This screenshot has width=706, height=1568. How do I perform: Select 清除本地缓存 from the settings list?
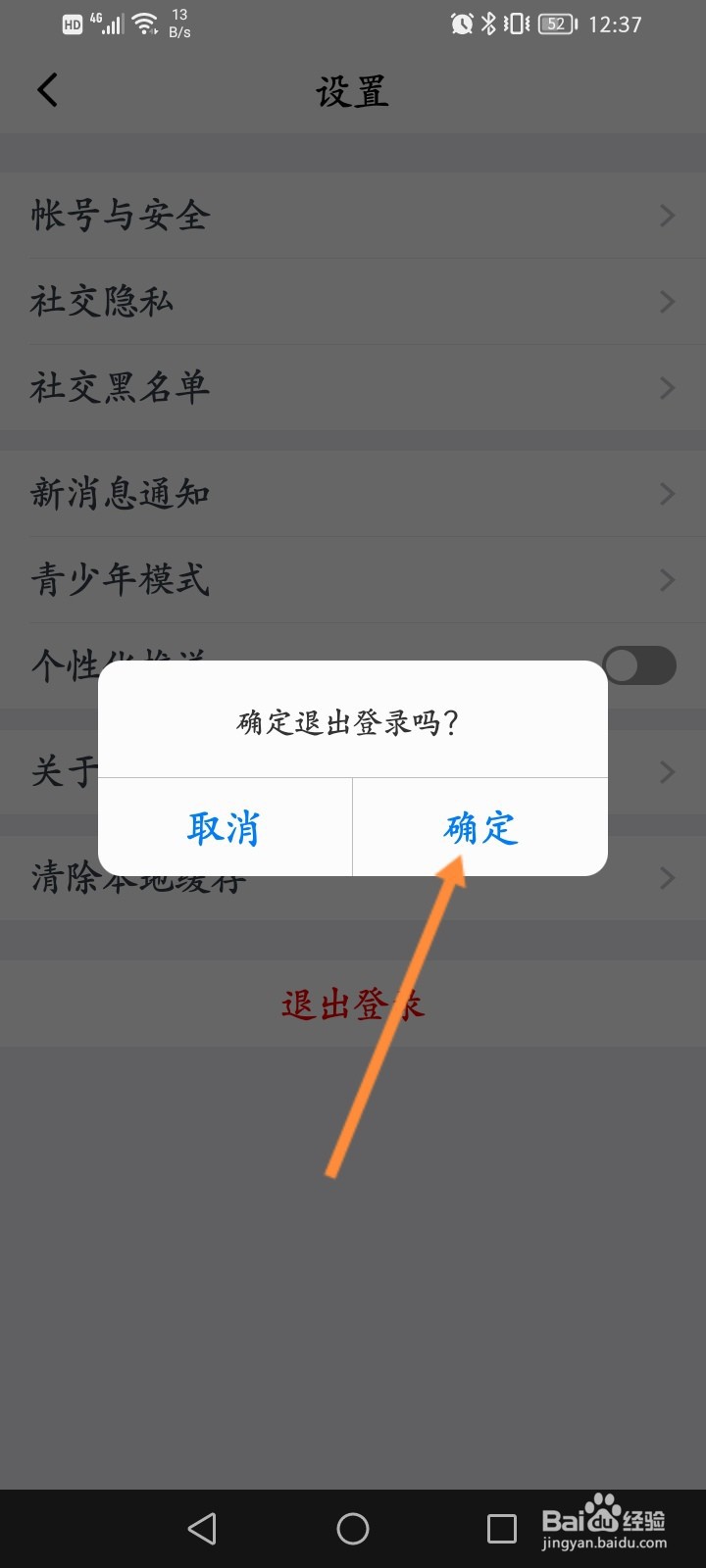353,879
